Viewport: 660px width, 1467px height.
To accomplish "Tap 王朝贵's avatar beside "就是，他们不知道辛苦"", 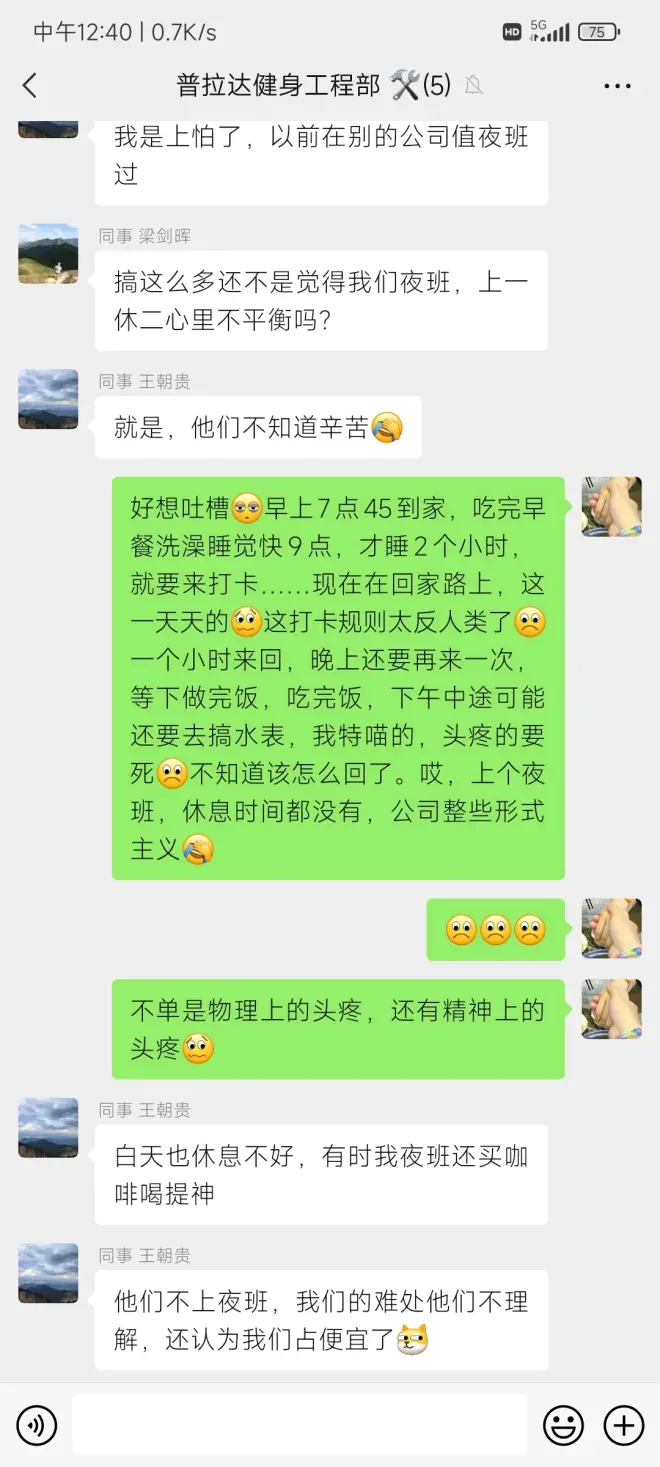I will (x=48, y=399).
